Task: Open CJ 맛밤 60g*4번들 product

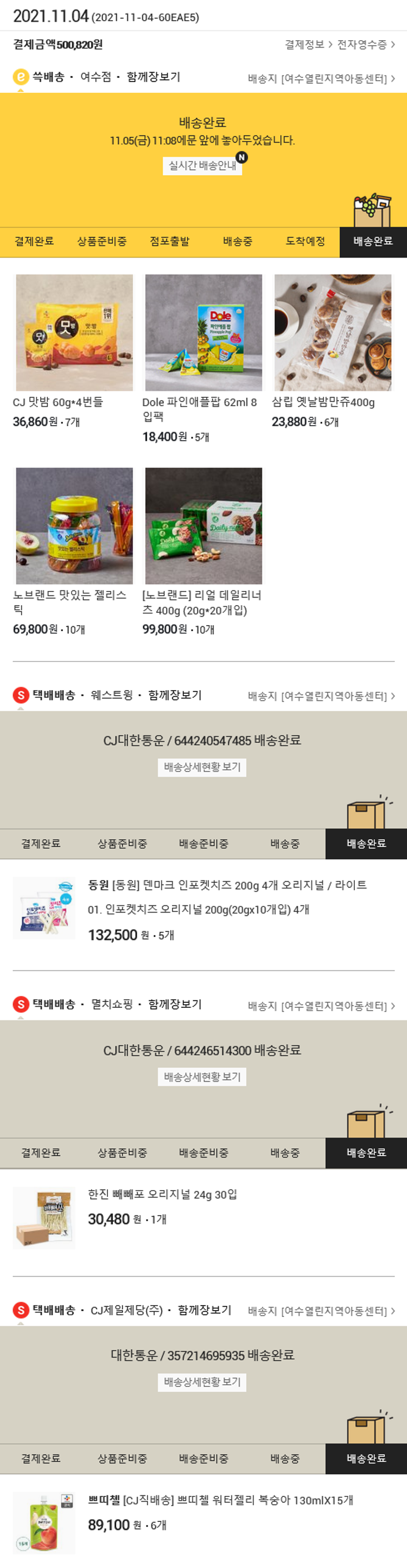Action: point(74,333)
